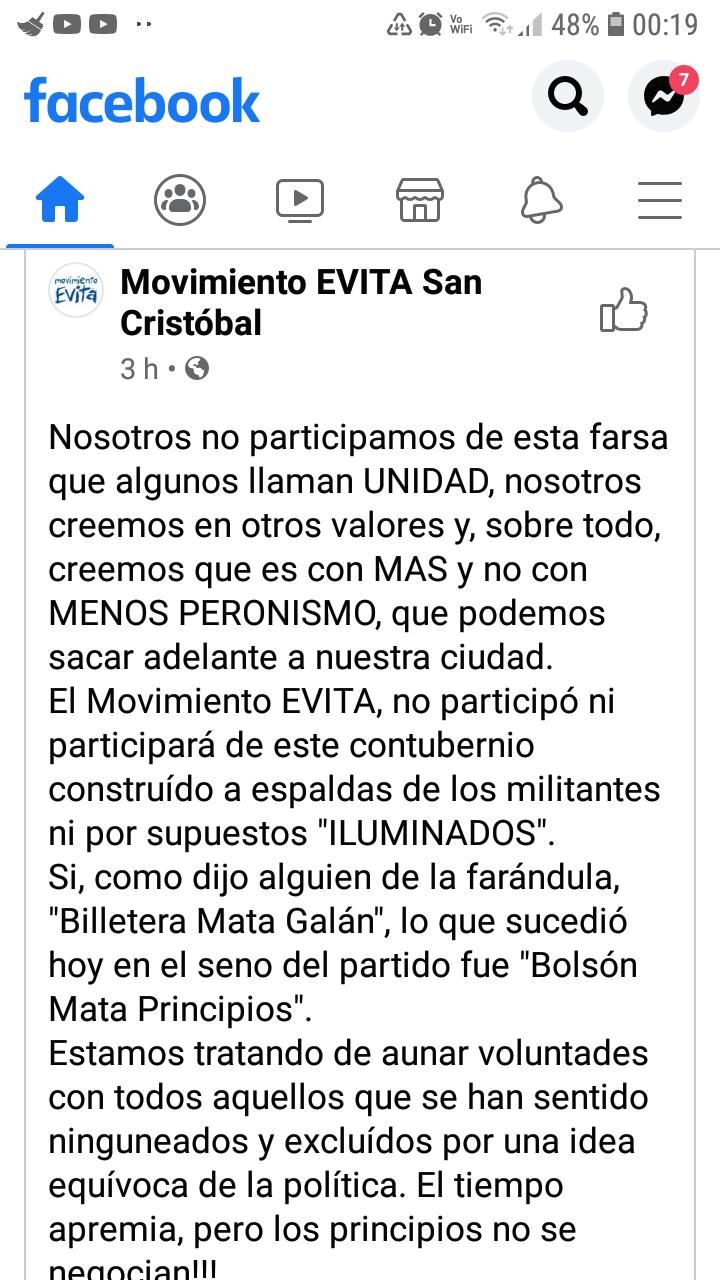
Task: Switch to the Watch video tab
Action: point(300,200)
